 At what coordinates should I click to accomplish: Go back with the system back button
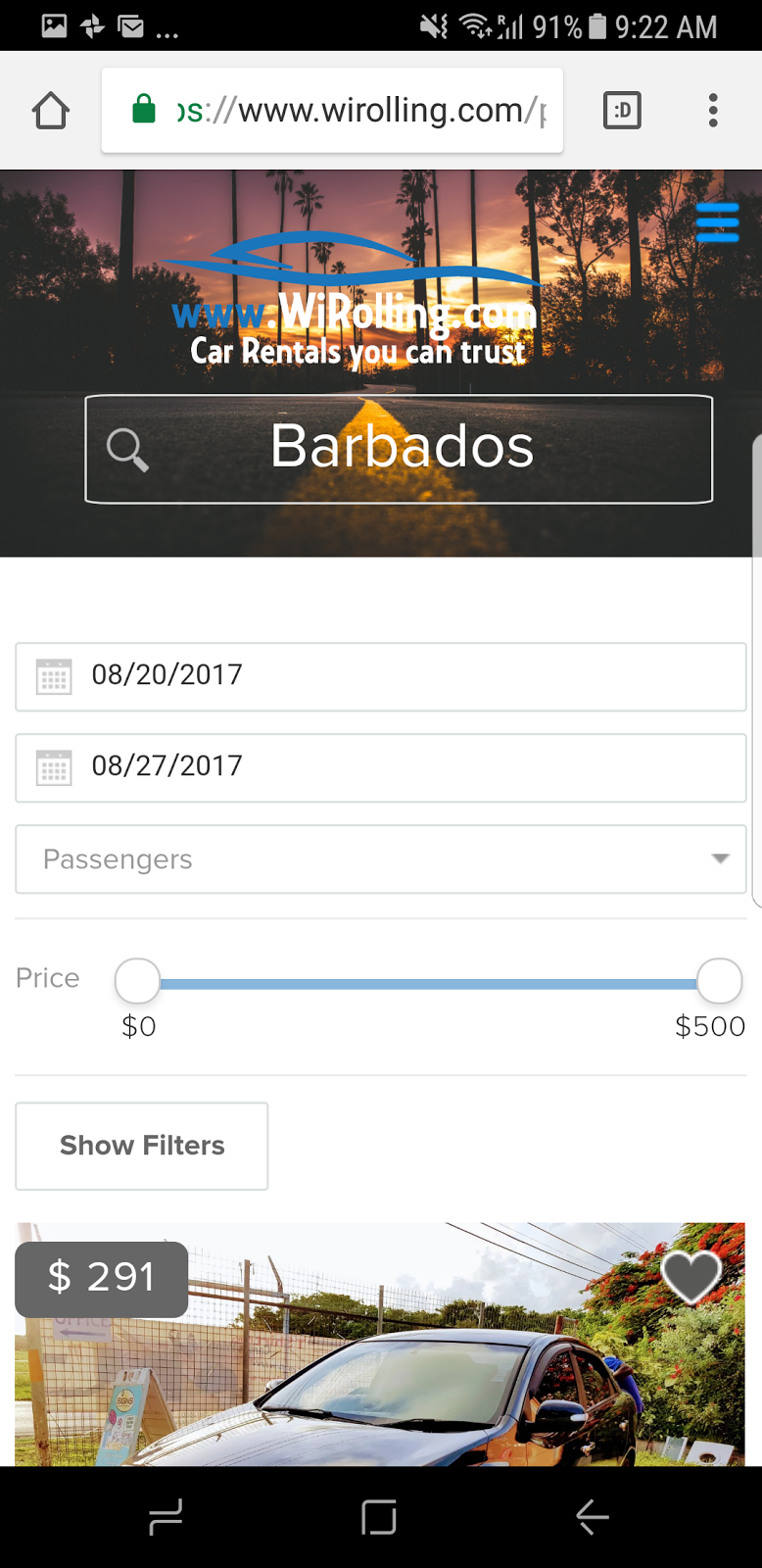point(593,1517)
